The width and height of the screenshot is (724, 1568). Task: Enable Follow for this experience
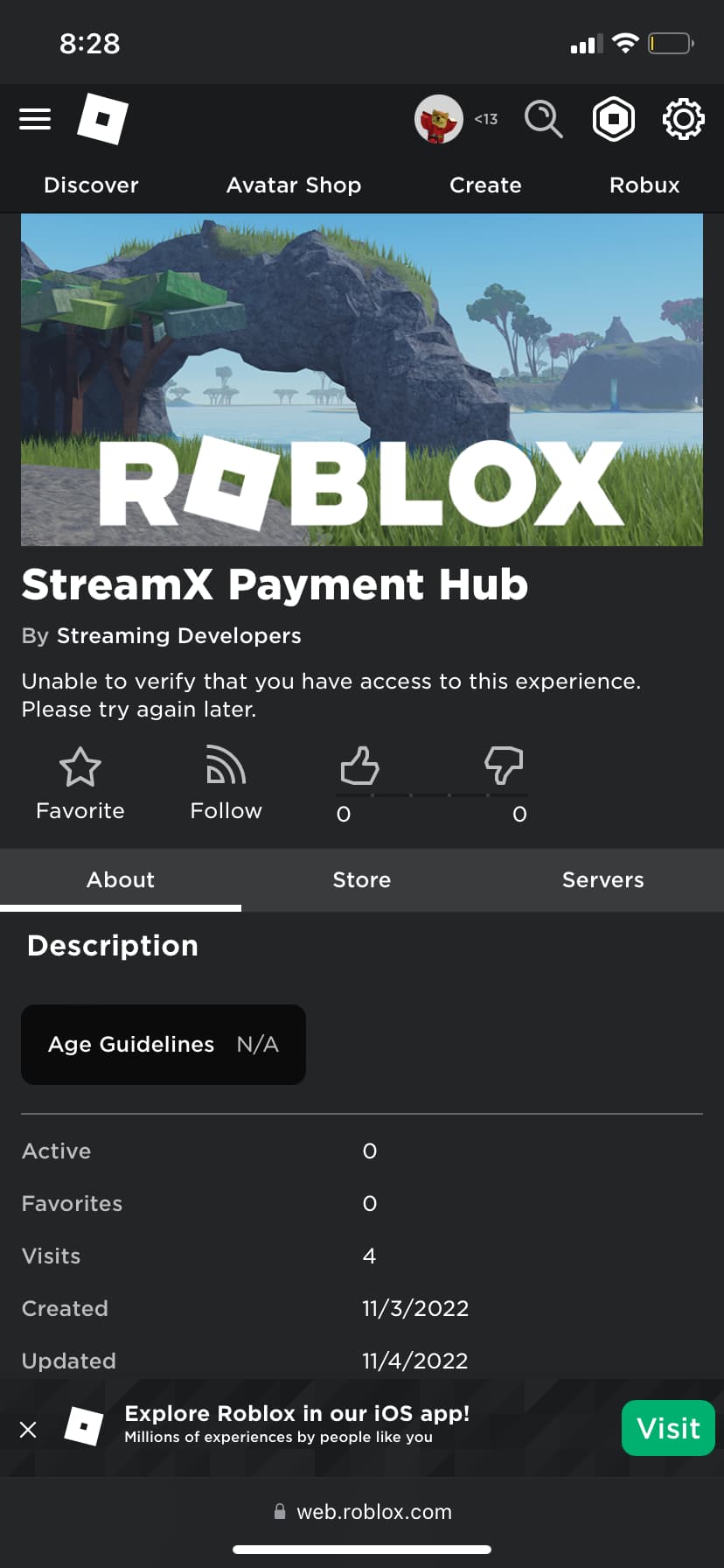pos(225,781)
